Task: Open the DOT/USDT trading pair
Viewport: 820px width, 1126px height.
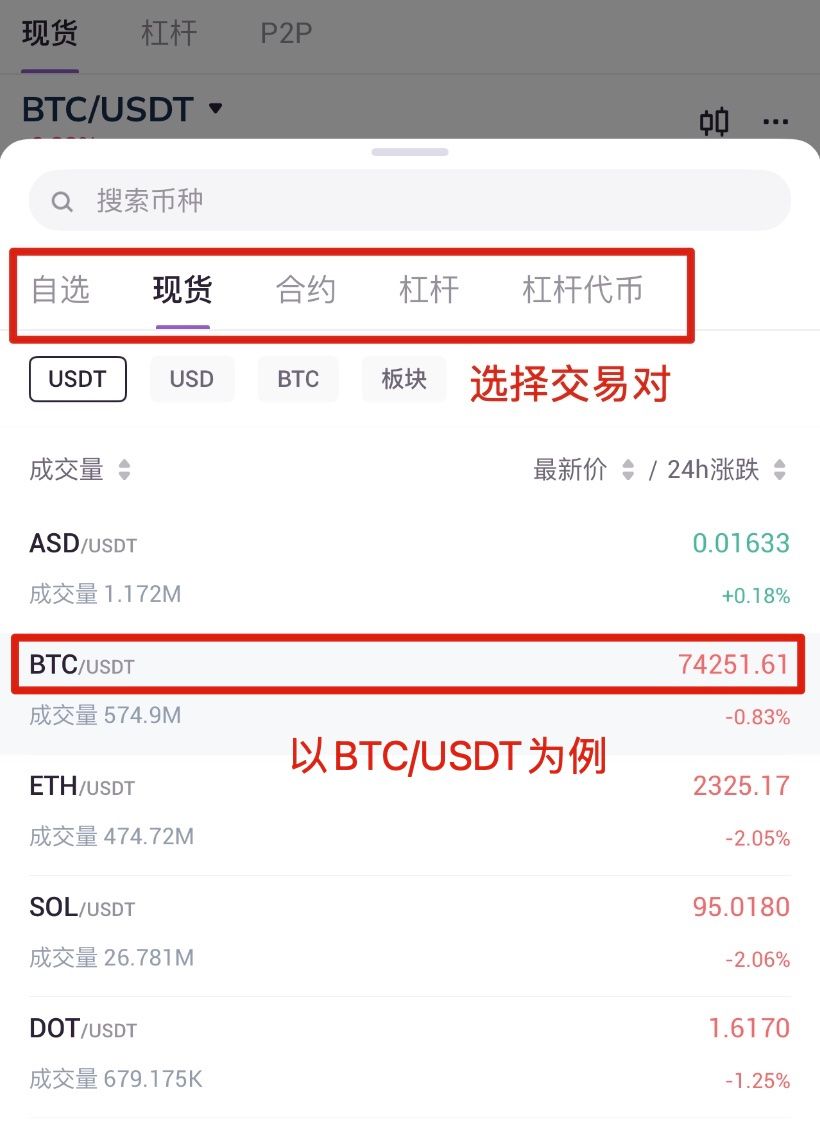Action: point(410,1053)
